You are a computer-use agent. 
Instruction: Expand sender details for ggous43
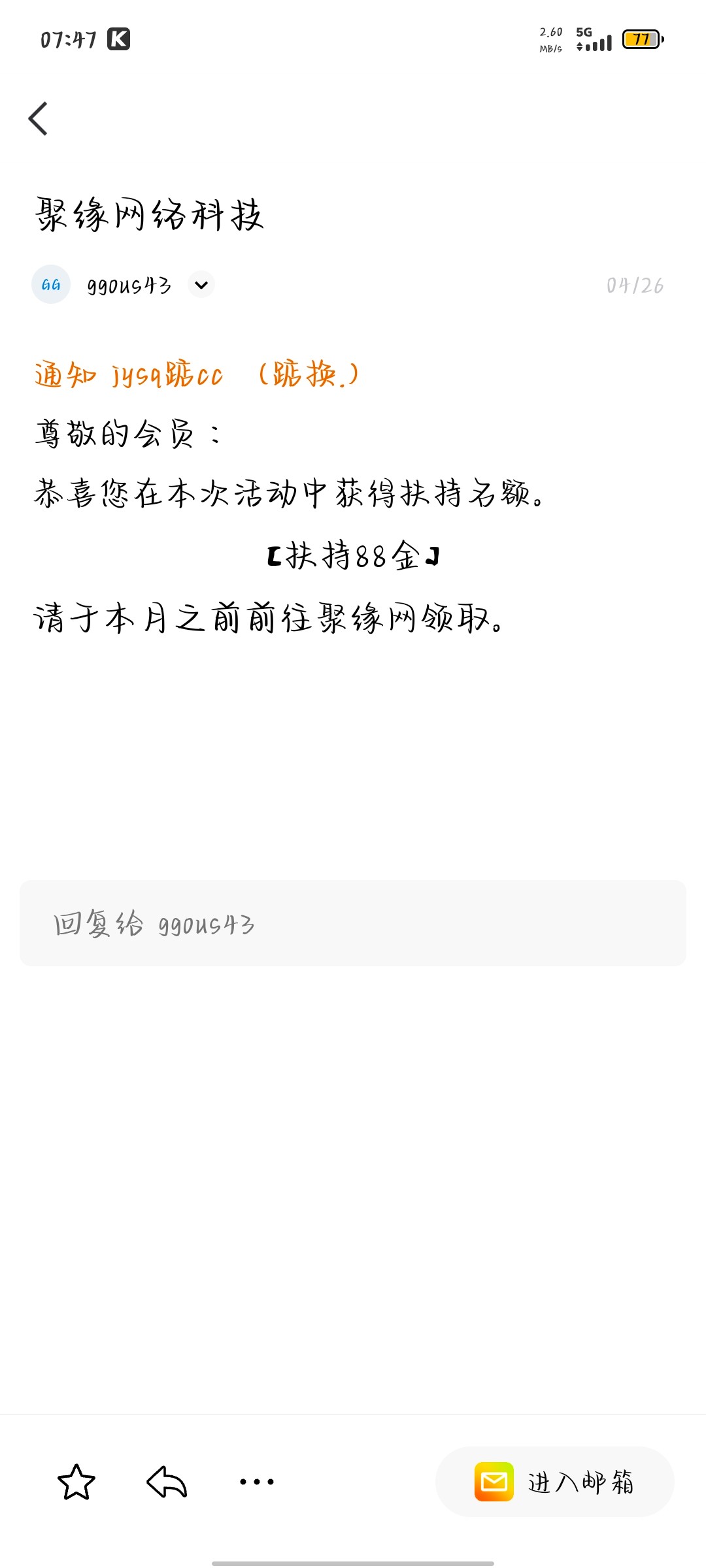pyautogui.click(x=201, y=285)
